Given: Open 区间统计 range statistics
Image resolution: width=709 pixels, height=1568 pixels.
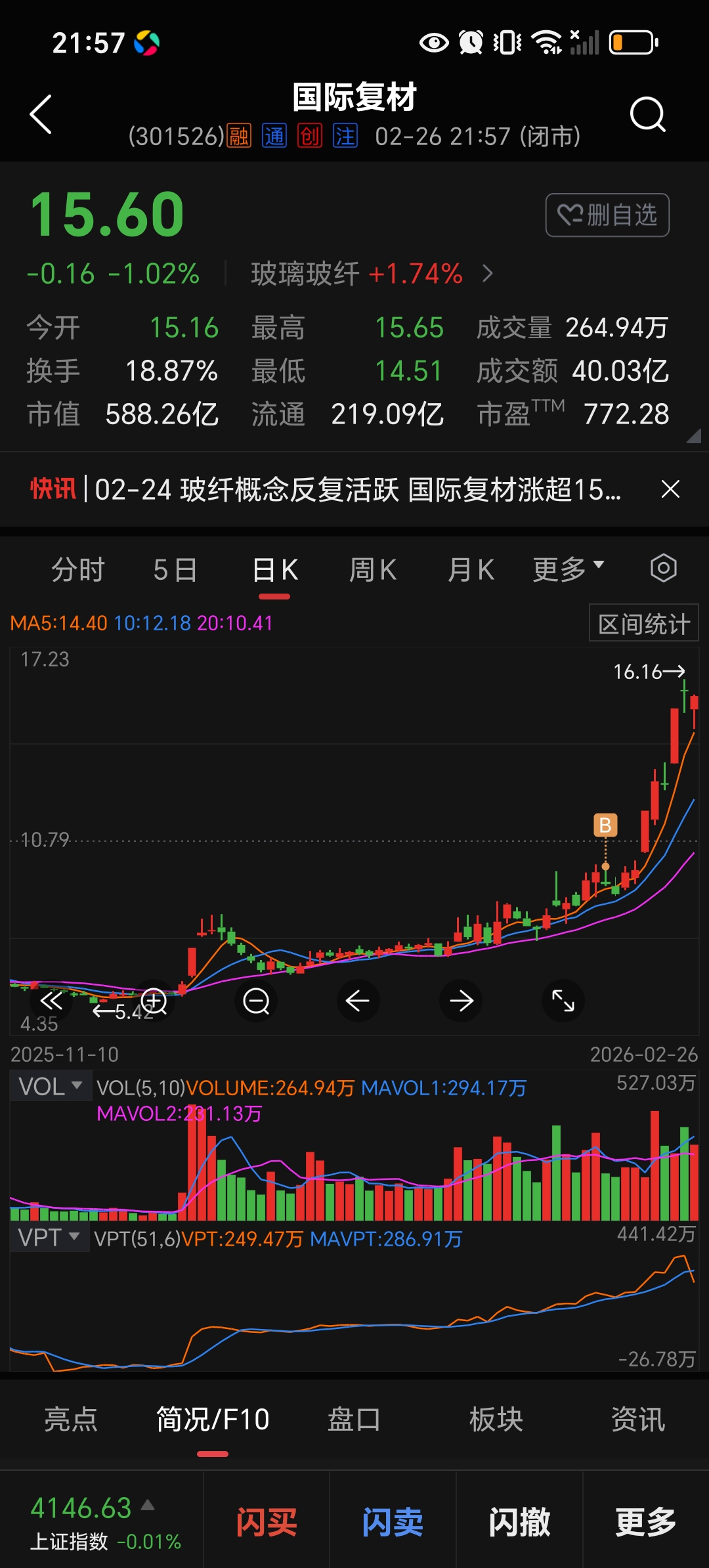Looking at the screenshot, I should pos(643,623).
